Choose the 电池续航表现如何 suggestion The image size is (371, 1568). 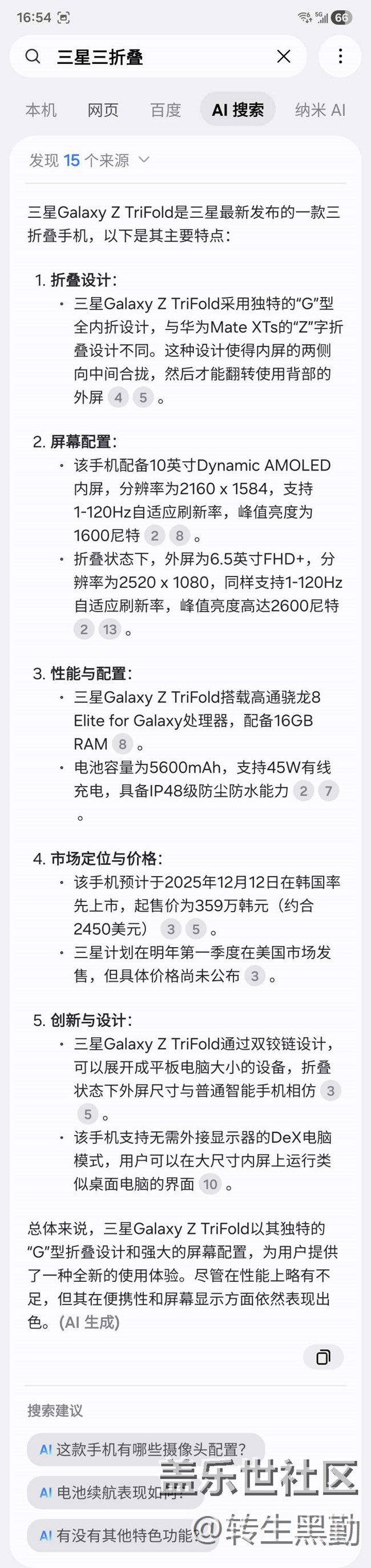116,1493
